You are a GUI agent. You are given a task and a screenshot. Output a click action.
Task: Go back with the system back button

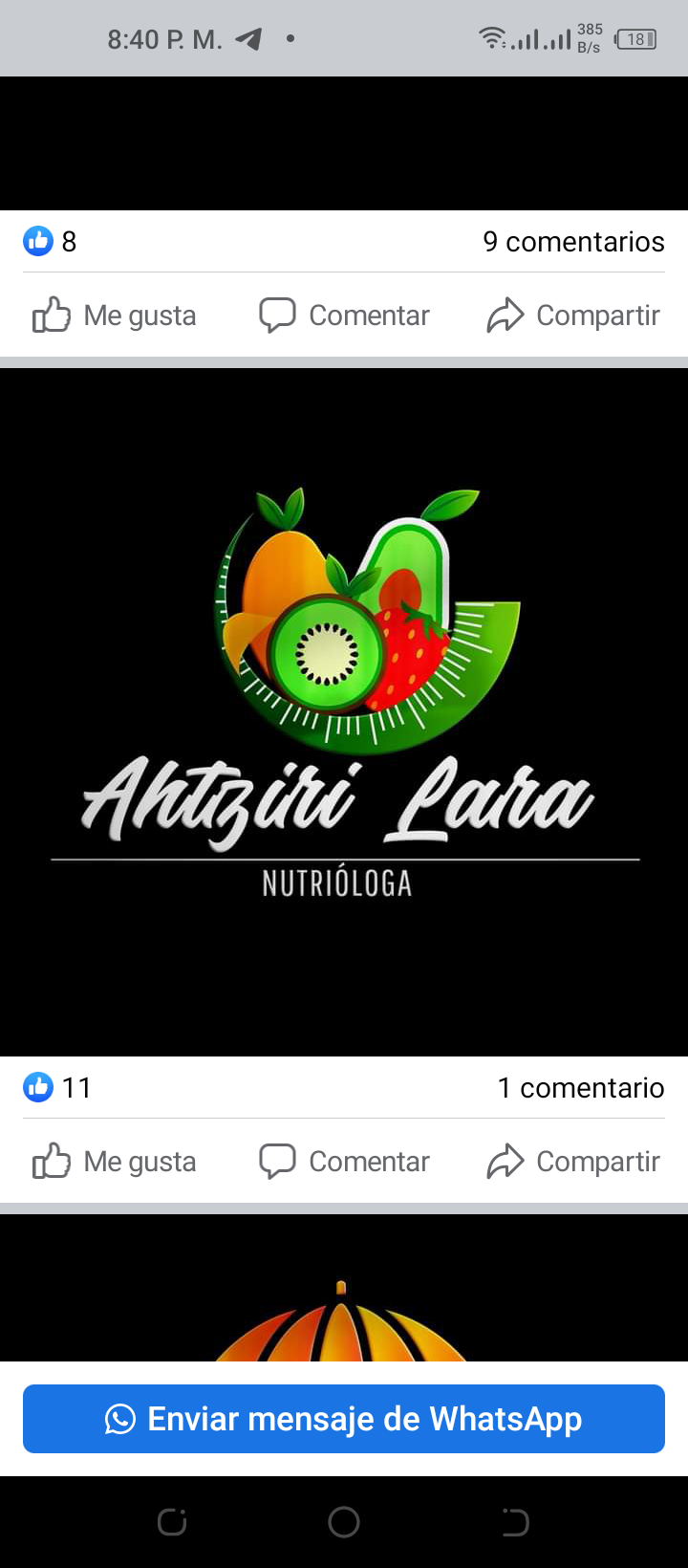(x=515, y=1522)
